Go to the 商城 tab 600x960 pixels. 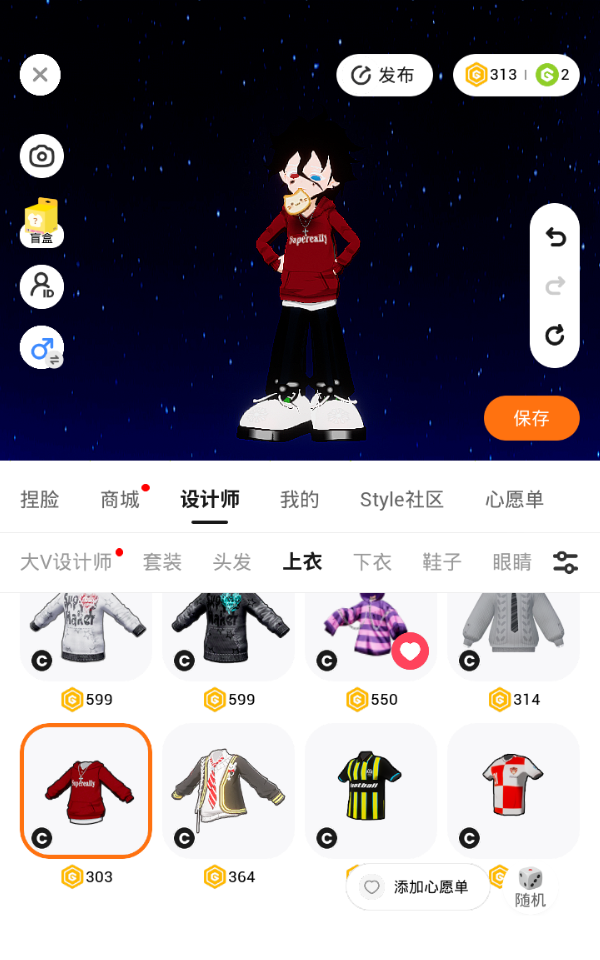120,500
